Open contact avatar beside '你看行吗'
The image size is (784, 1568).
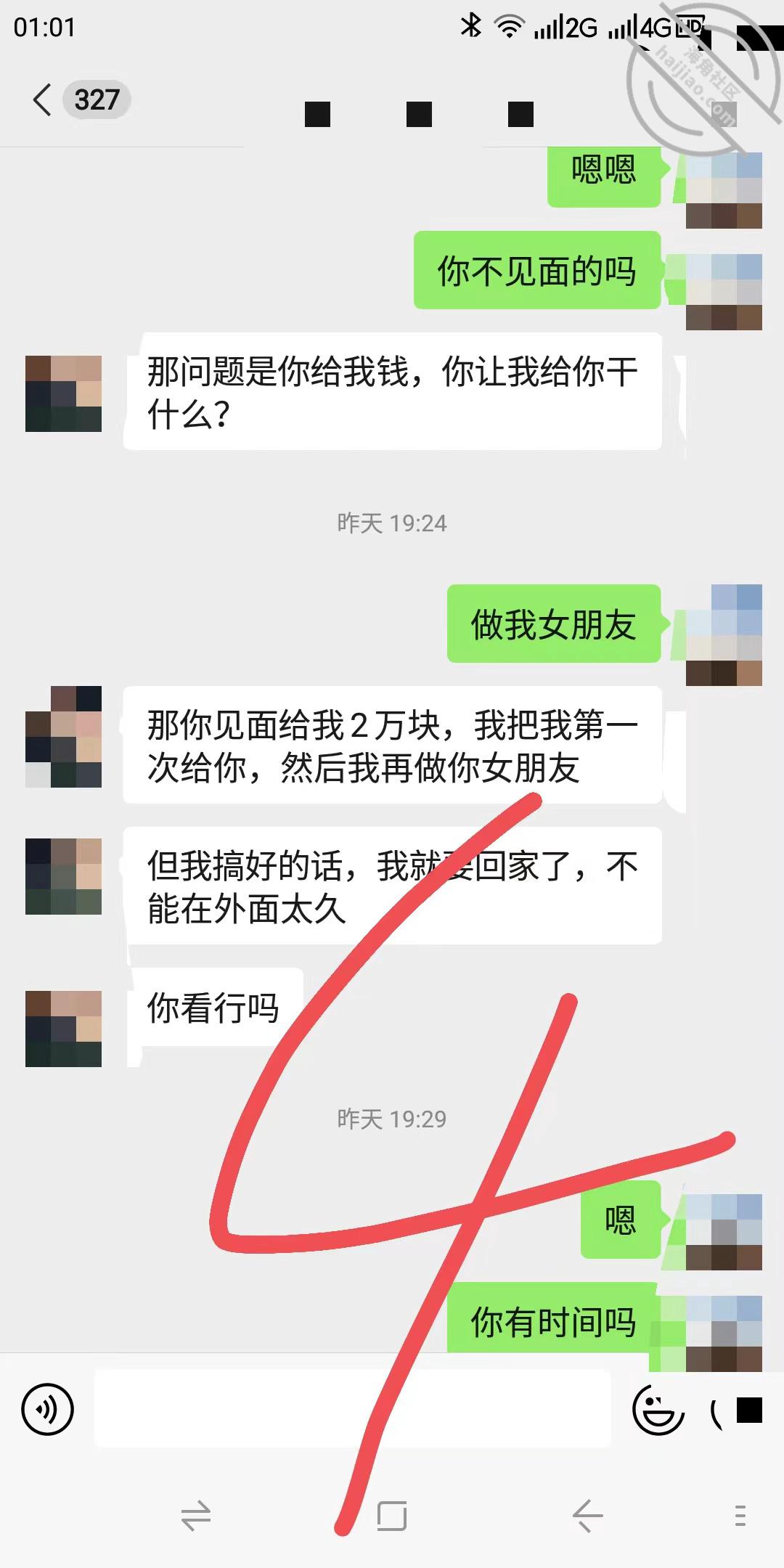(64, 1029)
